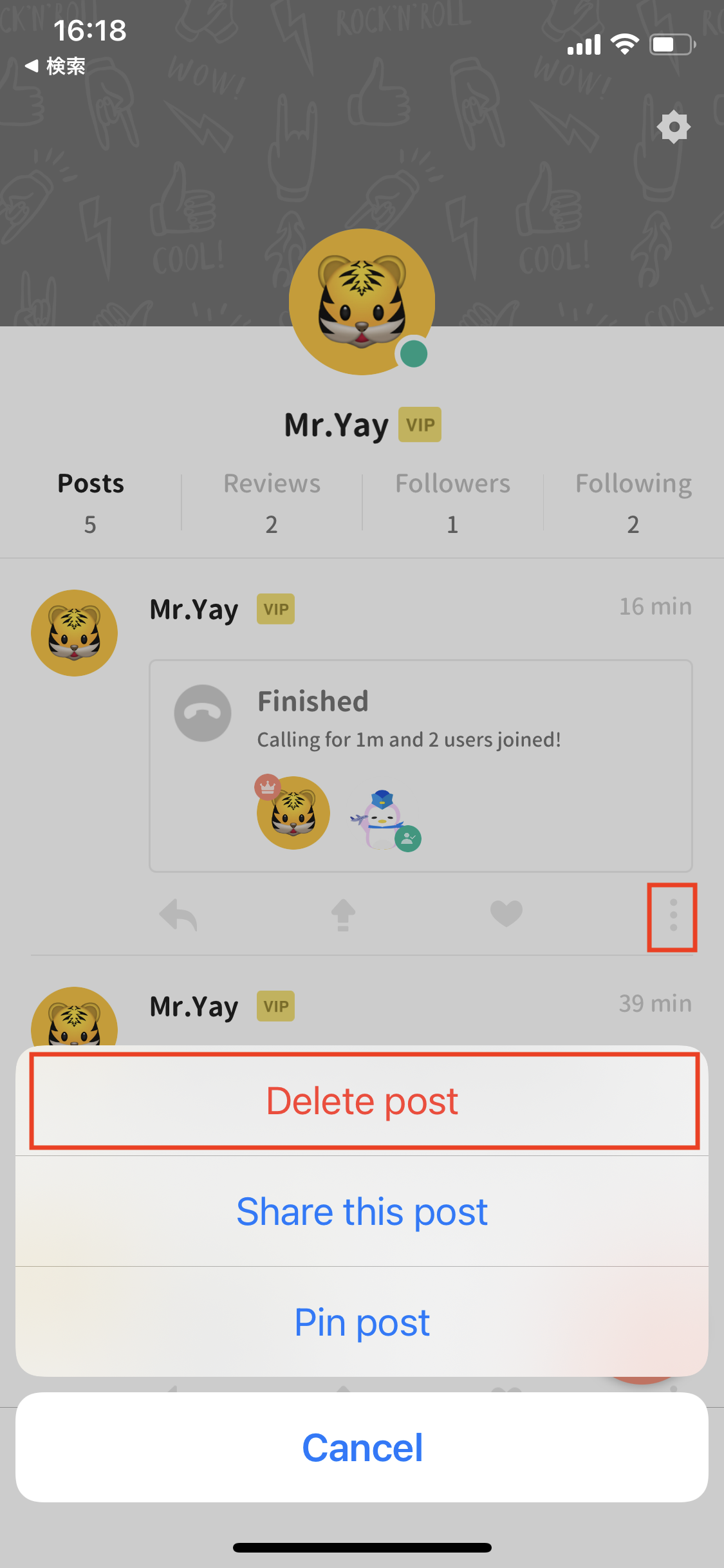Screen dimensions: 724x1568
Task: Select the Posts tab
Action: (x=91, y=502)
